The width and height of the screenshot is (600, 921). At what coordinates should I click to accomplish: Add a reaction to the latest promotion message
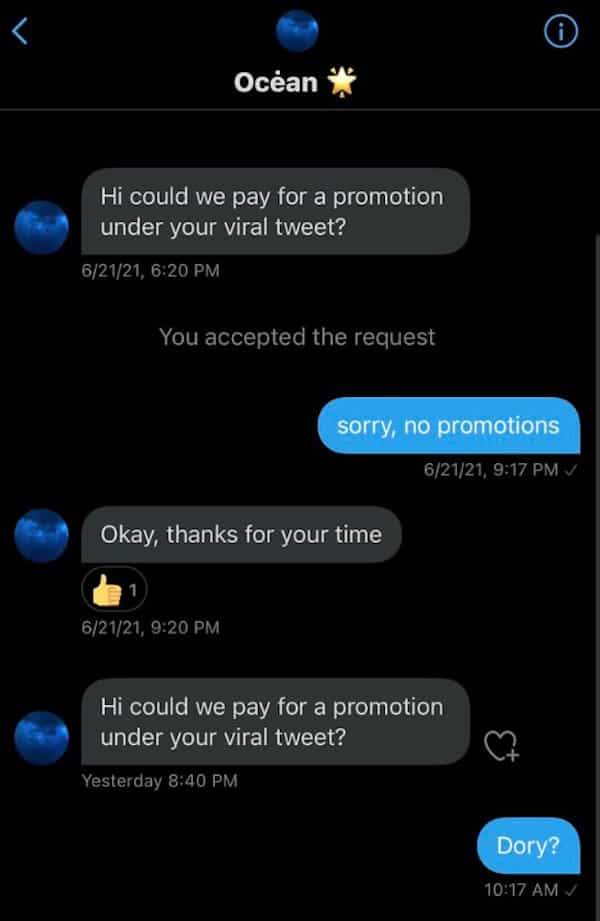(x=501, y=745)
